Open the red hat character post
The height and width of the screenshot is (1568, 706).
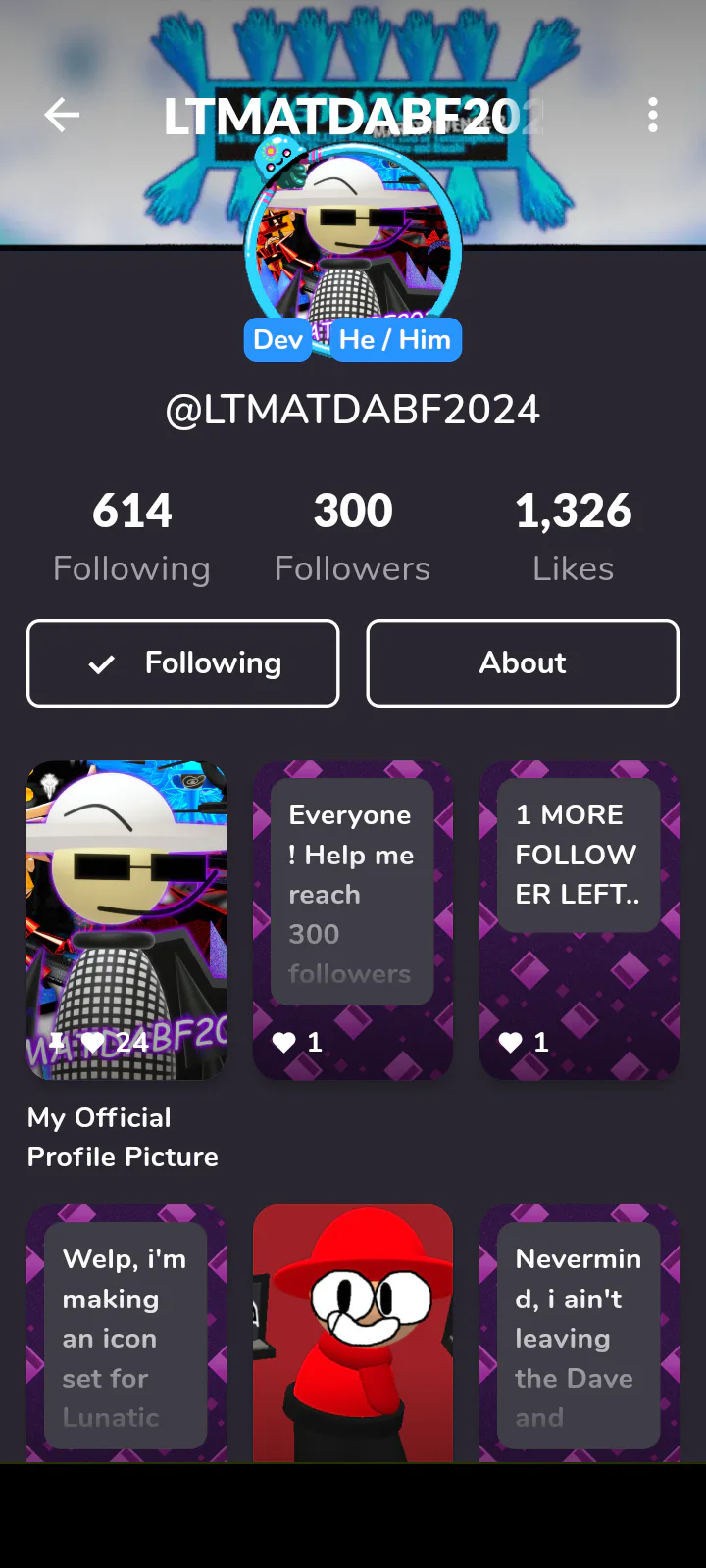(x=353, y=1333)
